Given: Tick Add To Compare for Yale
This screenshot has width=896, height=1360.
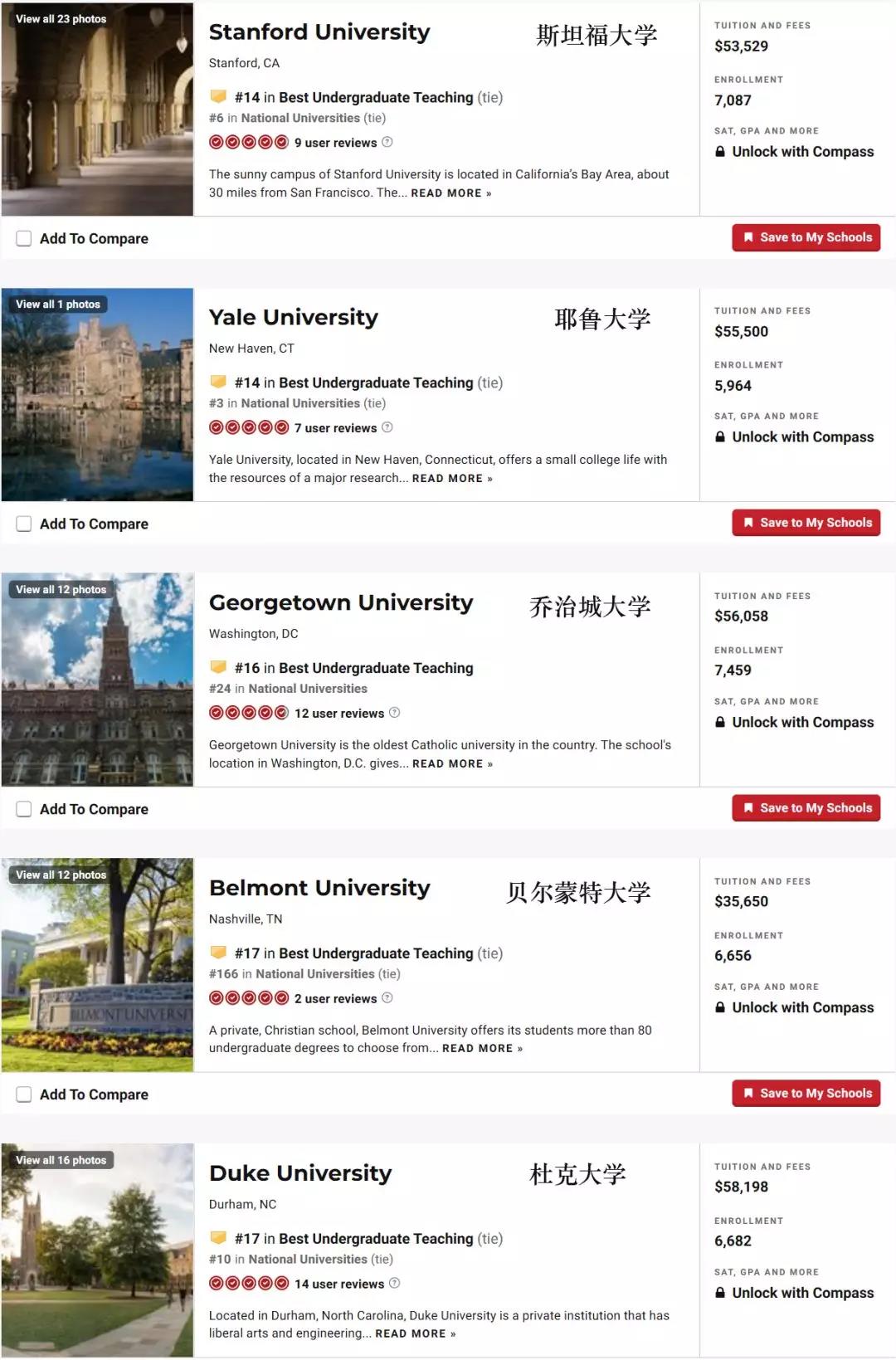Looking at the screenshot, I should click(x=24, y=524).
